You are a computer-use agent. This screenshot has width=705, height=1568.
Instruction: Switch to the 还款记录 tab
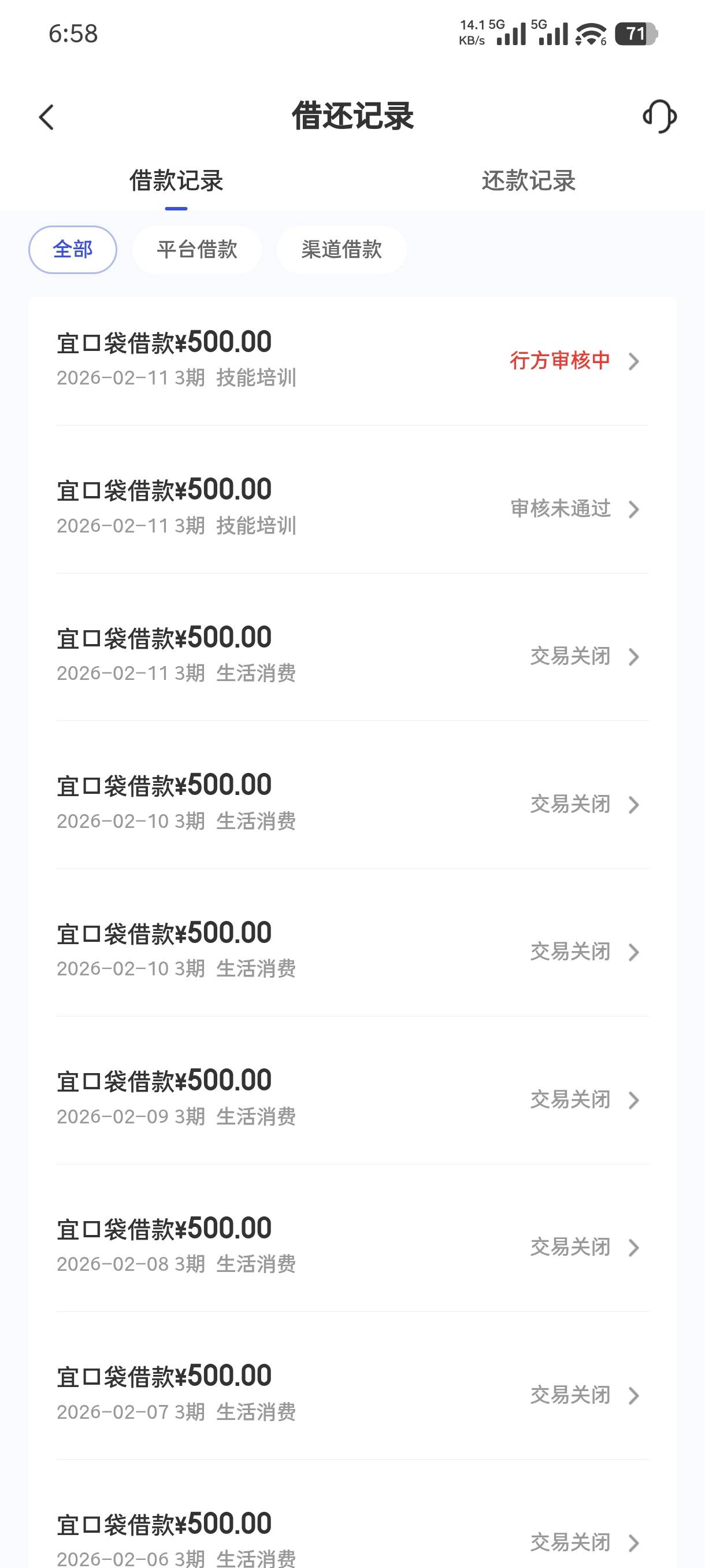[x=528, y=181]
